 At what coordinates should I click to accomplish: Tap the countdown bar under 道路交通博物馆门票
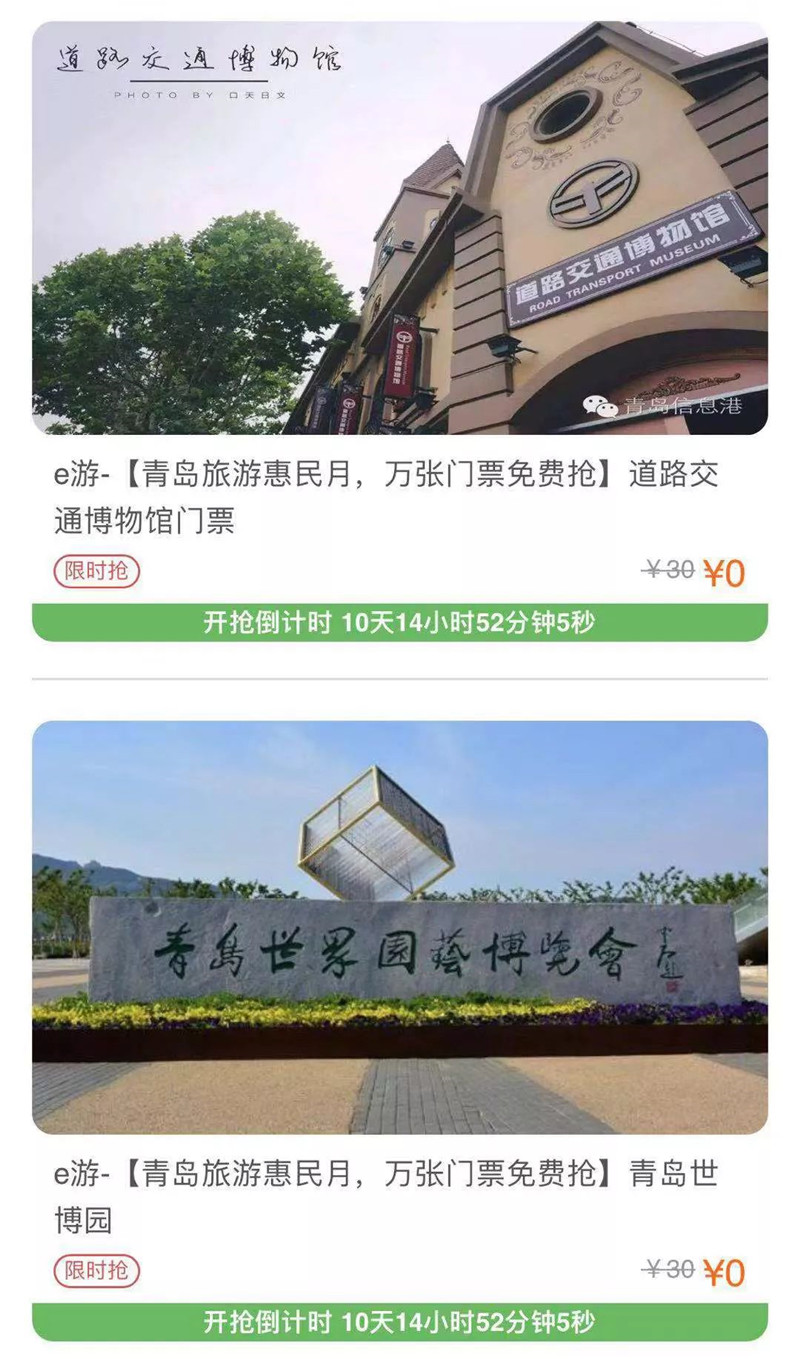click(399, 623)
